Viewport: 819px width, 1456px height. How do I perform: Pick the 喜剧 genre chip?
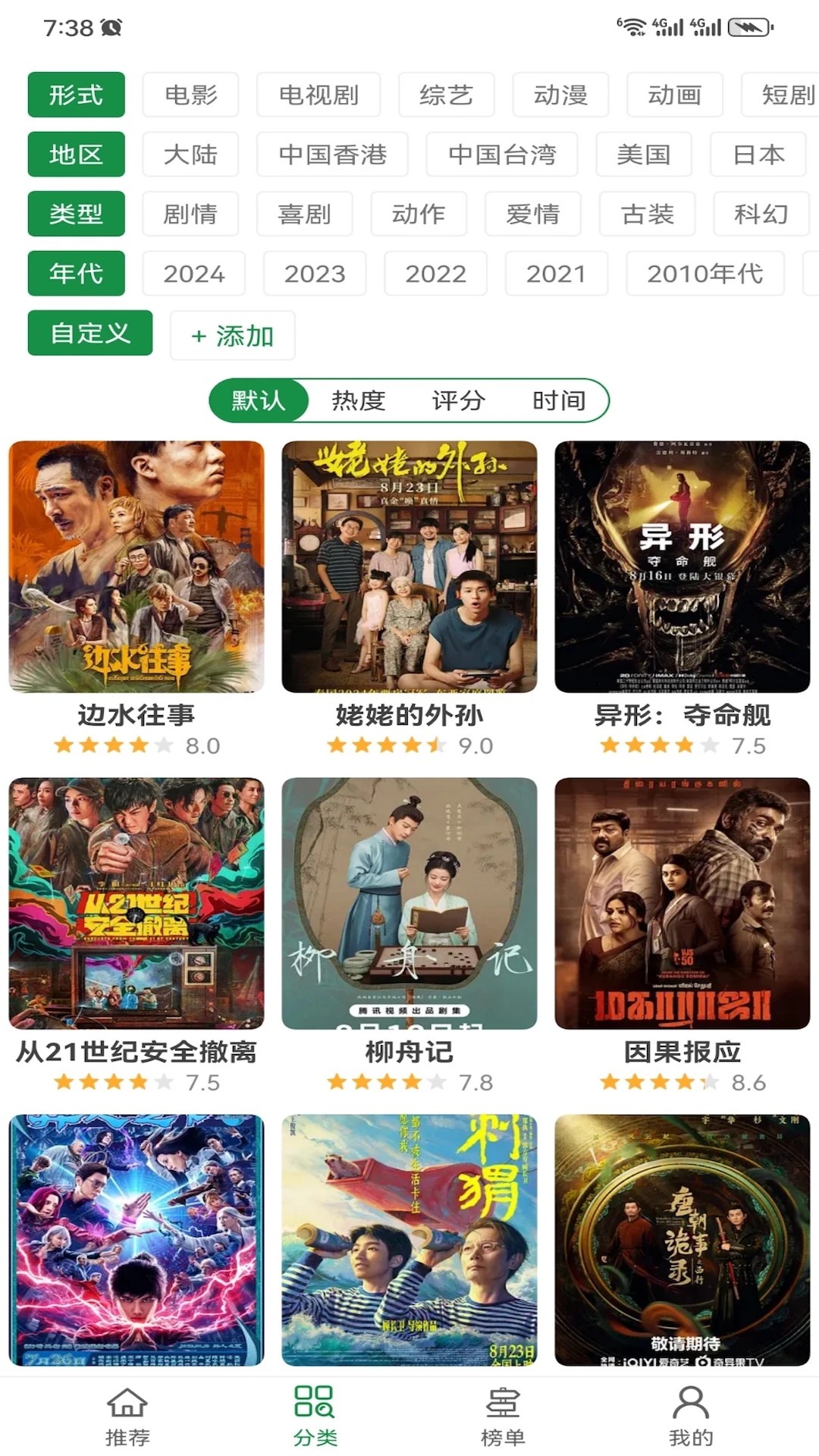pos(304,214)
